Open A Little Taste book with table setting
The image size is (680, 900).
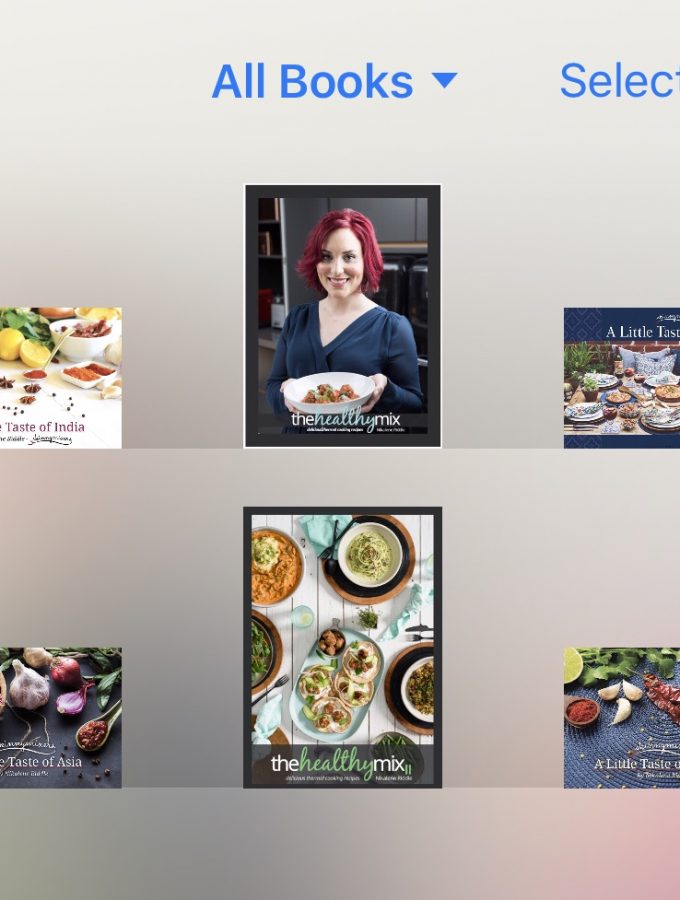point(622,377)
